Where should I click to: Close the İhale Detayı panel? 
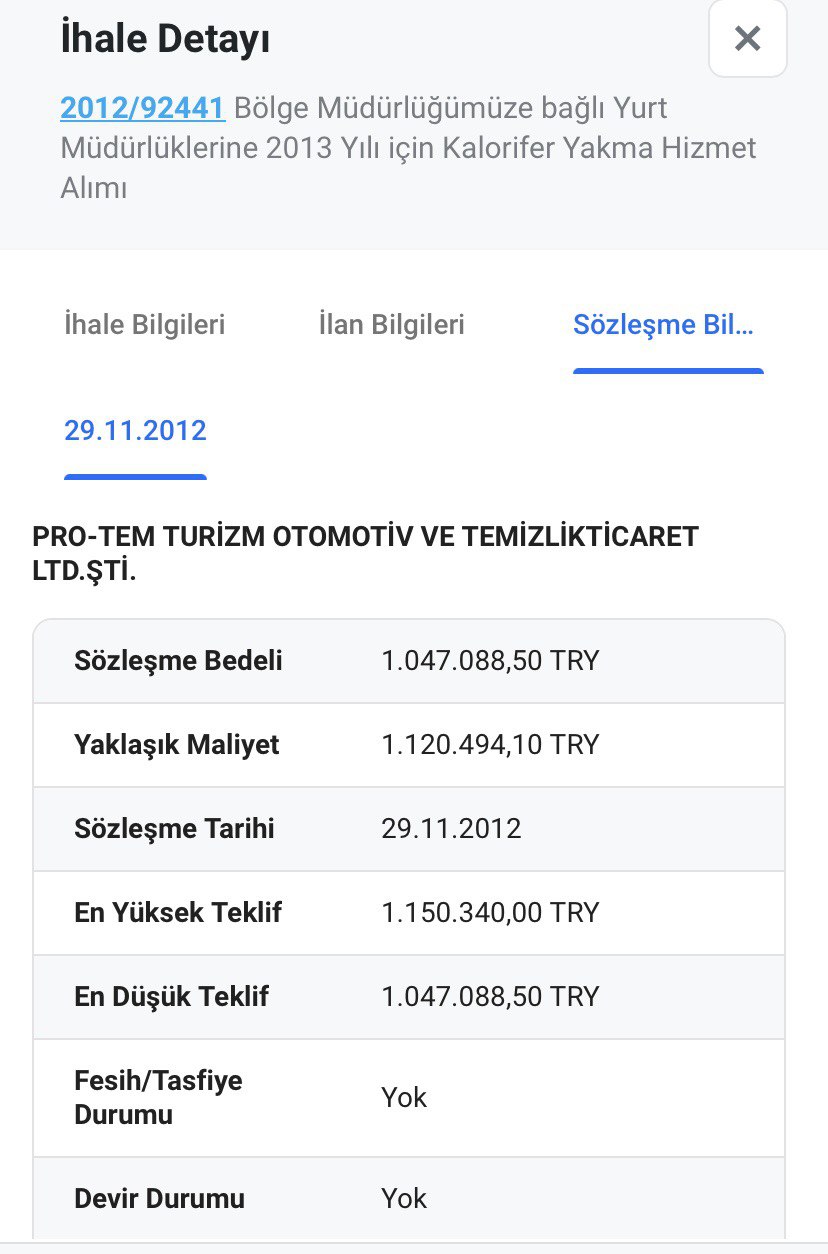tap(747, 39)
